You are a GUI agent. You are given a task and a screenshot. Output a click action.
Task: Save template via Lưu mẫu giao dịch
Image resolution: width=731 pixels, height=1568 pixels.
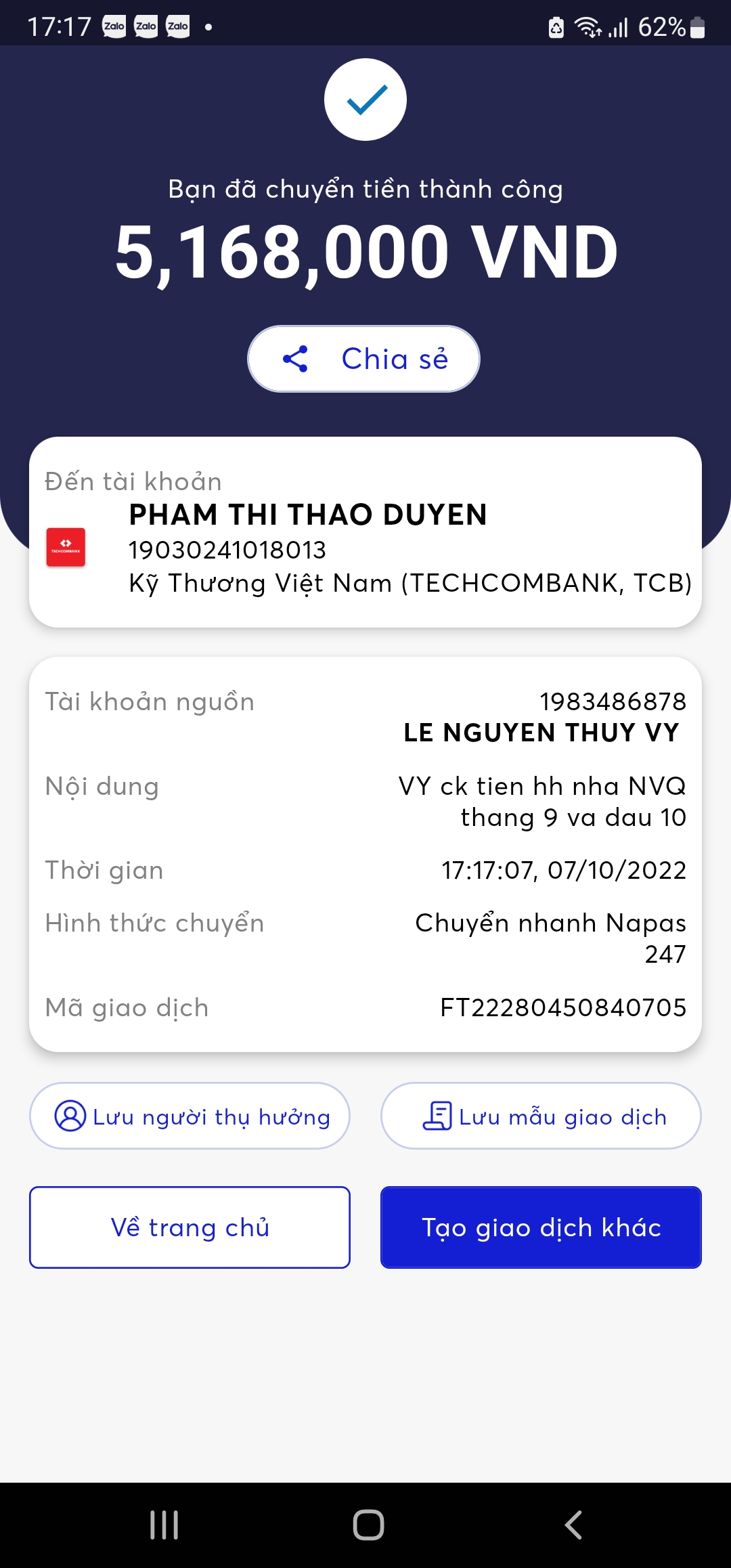point(541,1116)
